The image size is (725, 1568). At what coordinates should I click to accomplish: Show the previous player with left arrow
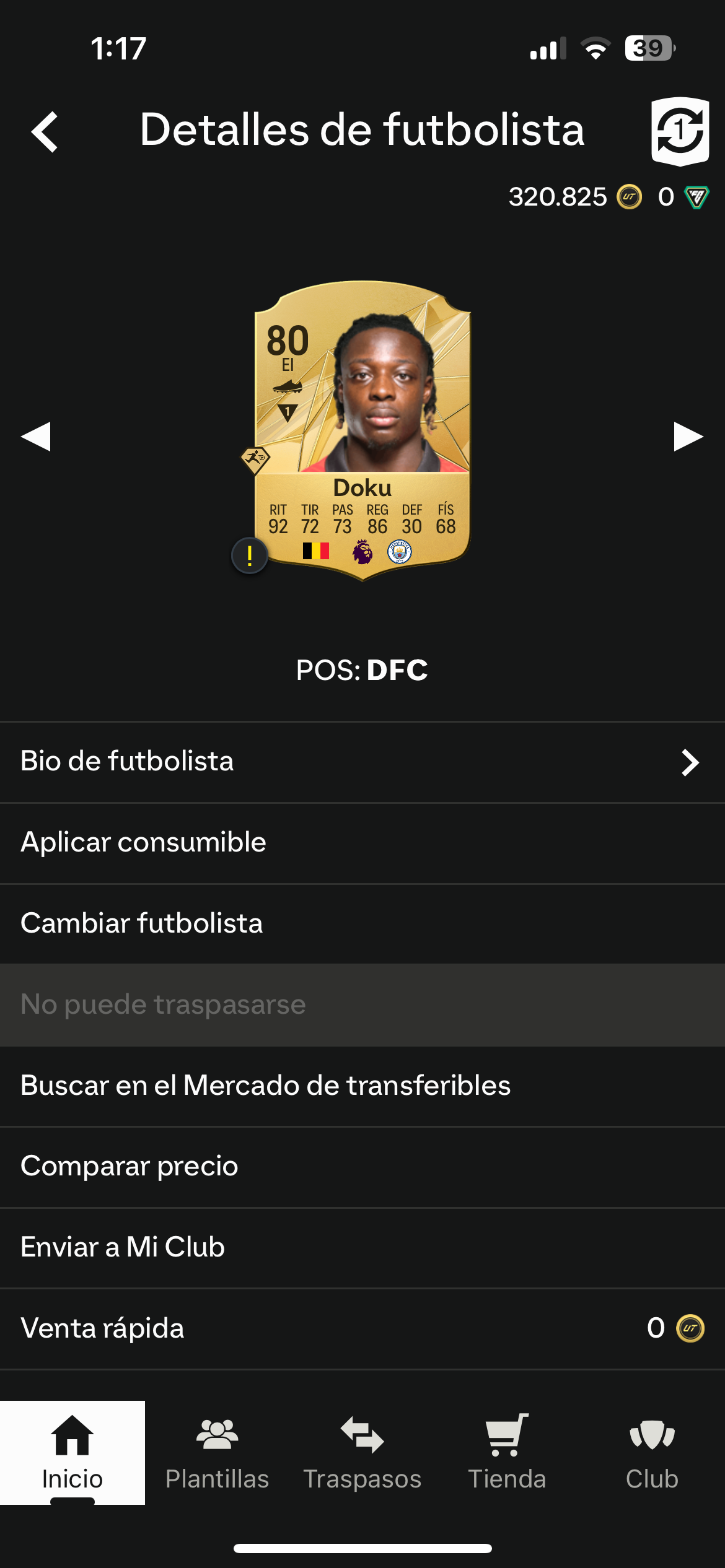(35, 437)
